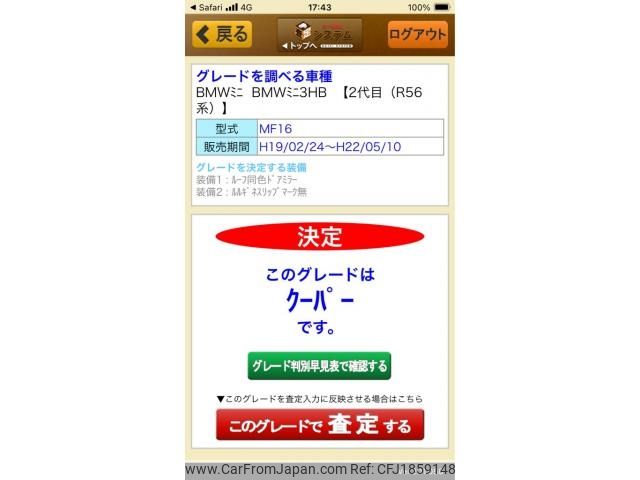Go to top via トップへ system logo

point(318,35)
